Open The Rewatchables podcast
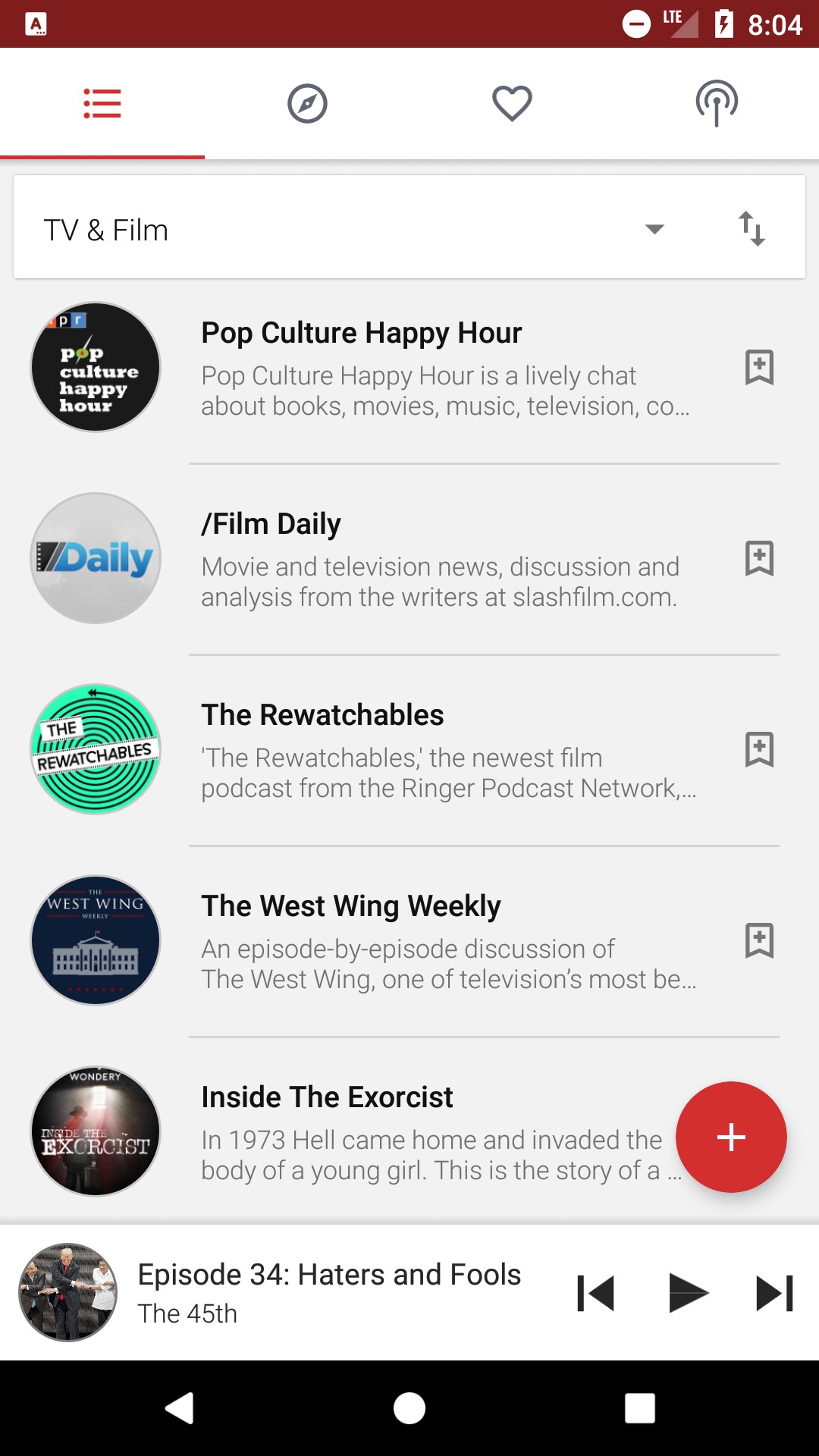Image resolution: width=819 pixels, height=1456 pixels. 322,716
